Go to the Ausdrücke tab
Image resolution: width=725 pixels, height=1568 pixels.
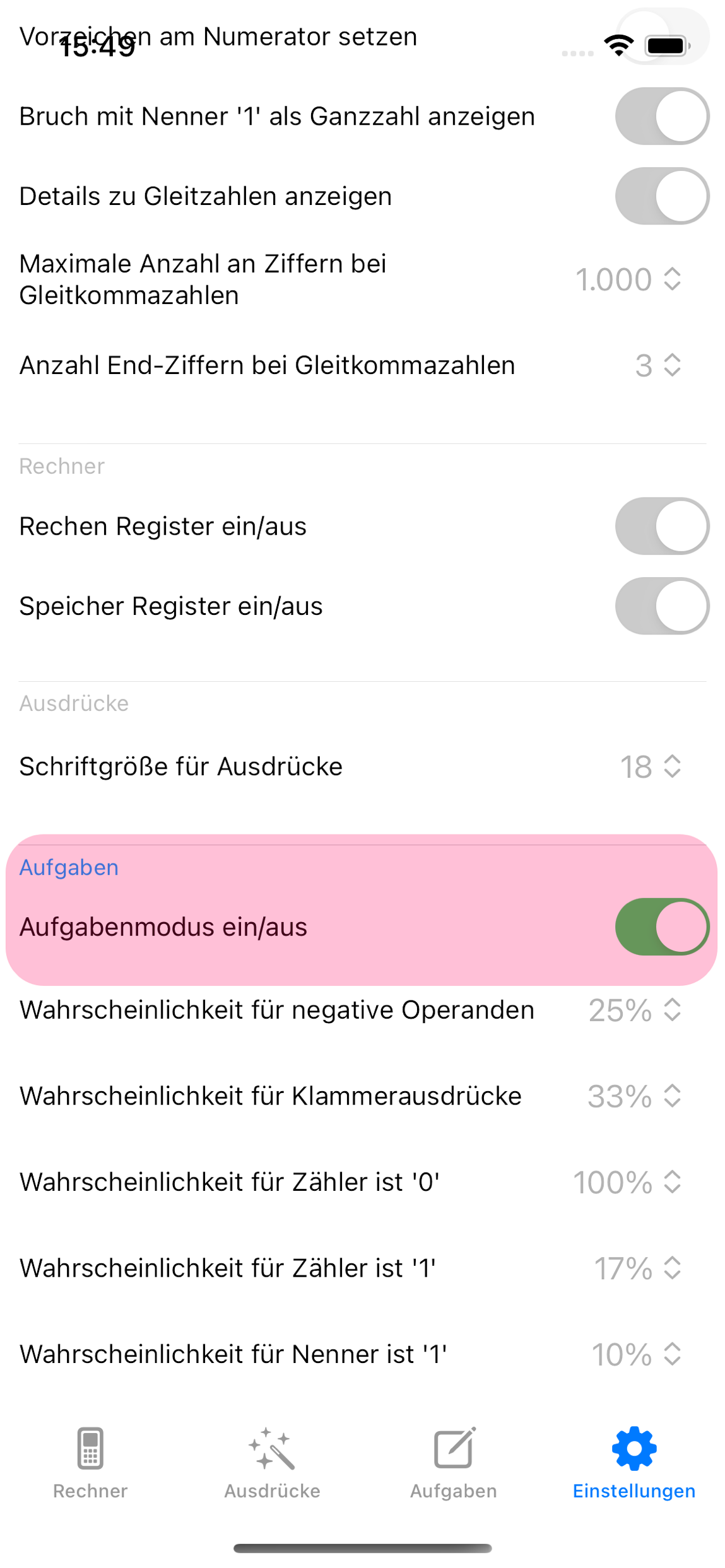click(x=272, y=1462)
